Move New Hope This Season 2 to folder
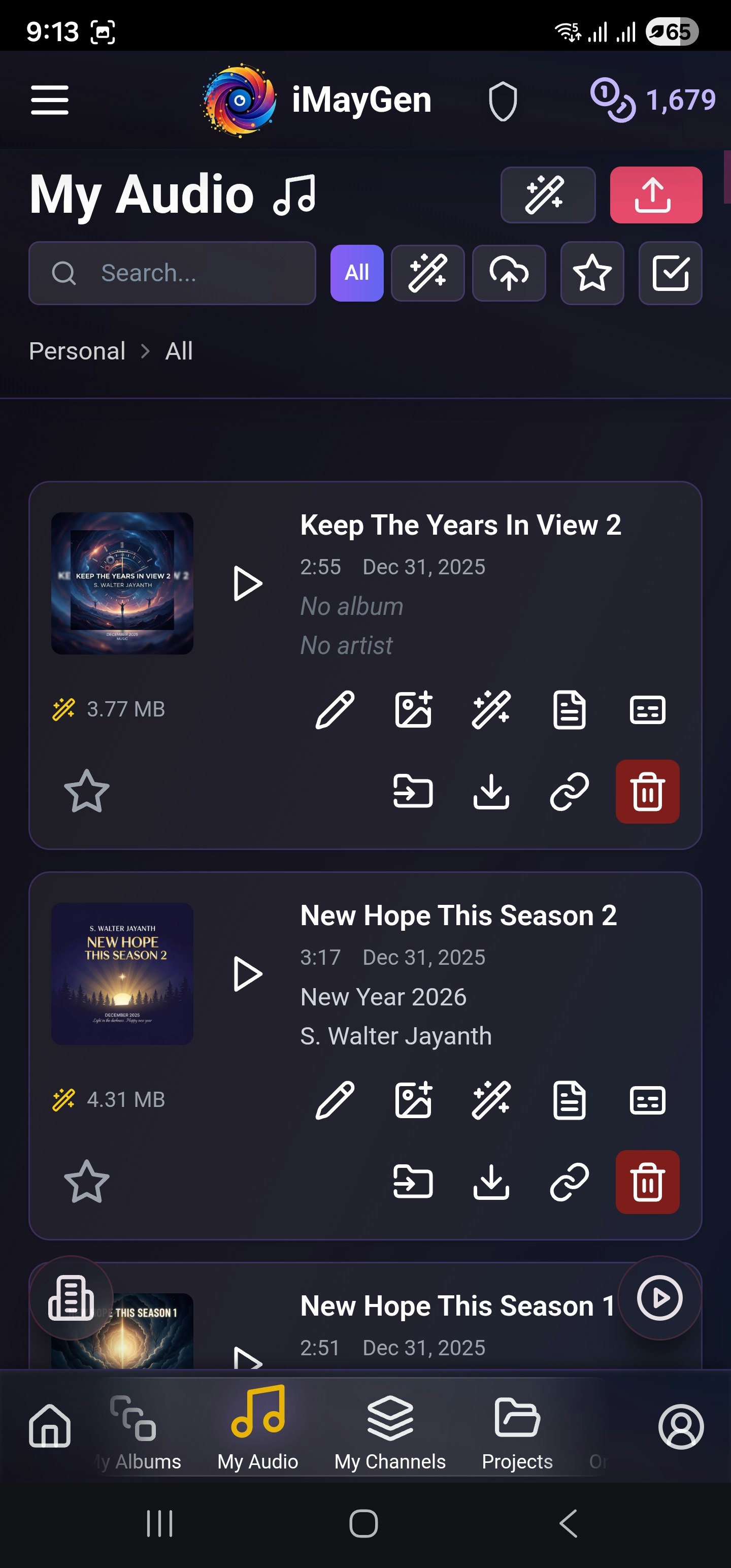 (413, 1182)
